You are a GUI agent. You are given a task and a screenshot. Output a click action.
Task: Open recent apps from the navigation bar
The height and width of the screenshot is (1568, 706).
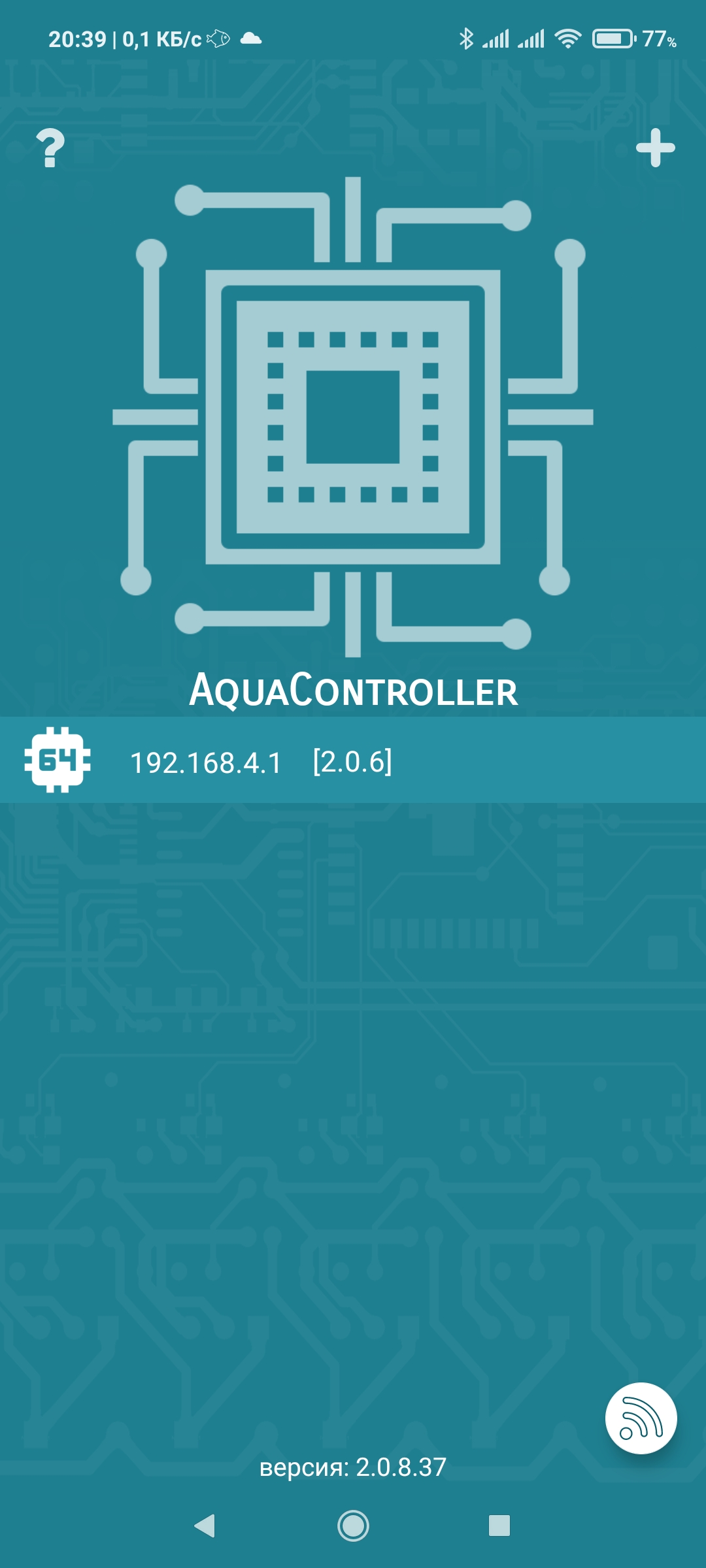pyautogui.click(x=499, y=1526)
